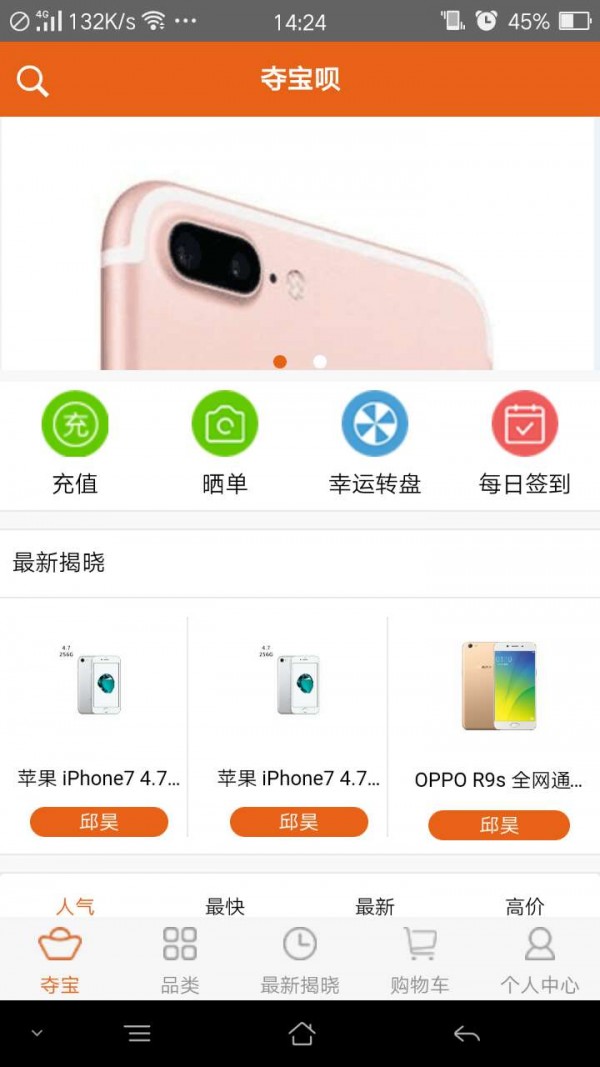The width and height of the screenshot is (600, 1067).
Task: Tap the system back button
Action: click(466, 1034)
